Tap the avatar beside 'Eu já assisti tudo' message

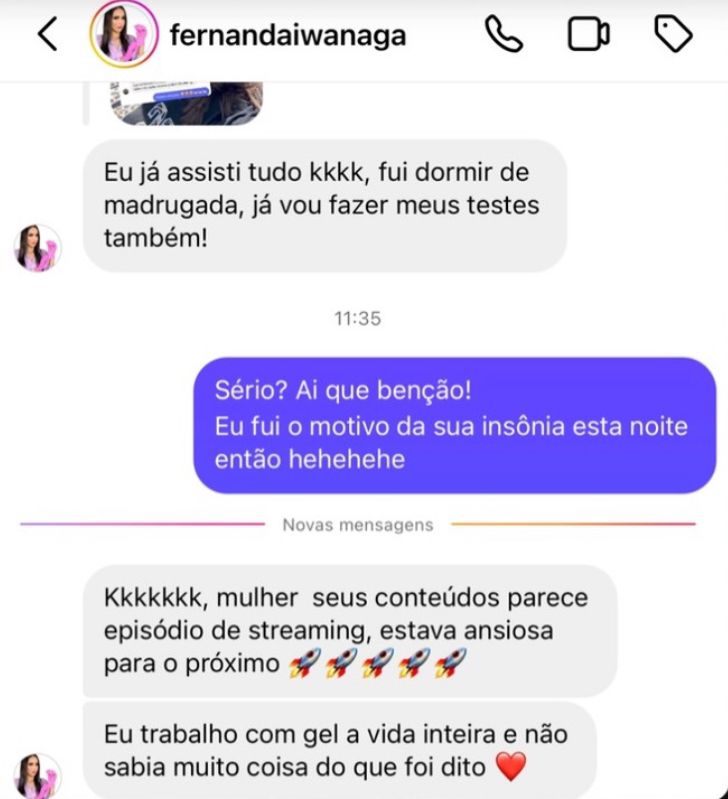[x=38, y=248]
